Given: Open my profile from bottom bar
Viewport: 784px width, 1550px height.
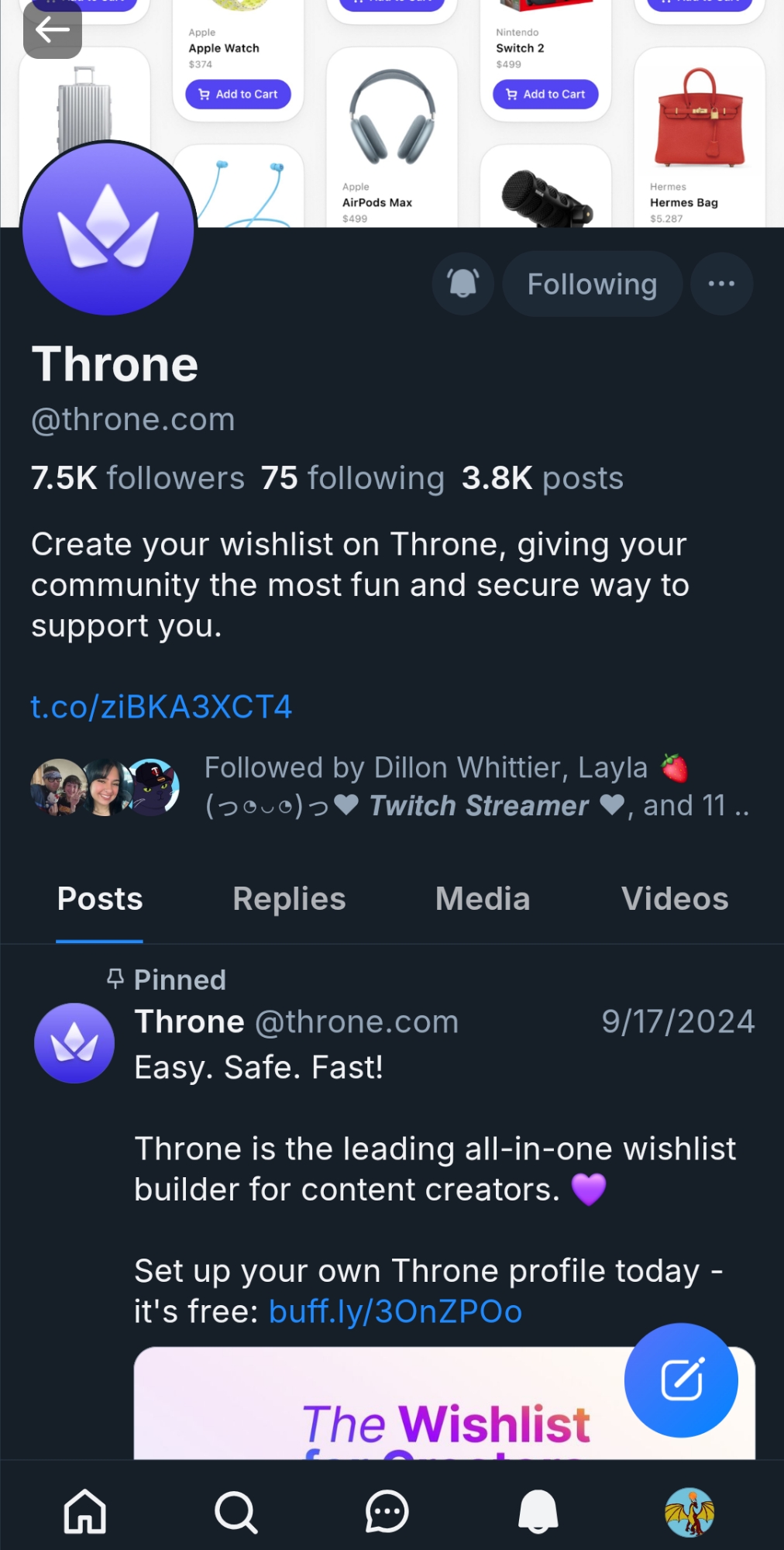Looking at the screenshot, I should pyautogui.click(x=689, y=1511).
